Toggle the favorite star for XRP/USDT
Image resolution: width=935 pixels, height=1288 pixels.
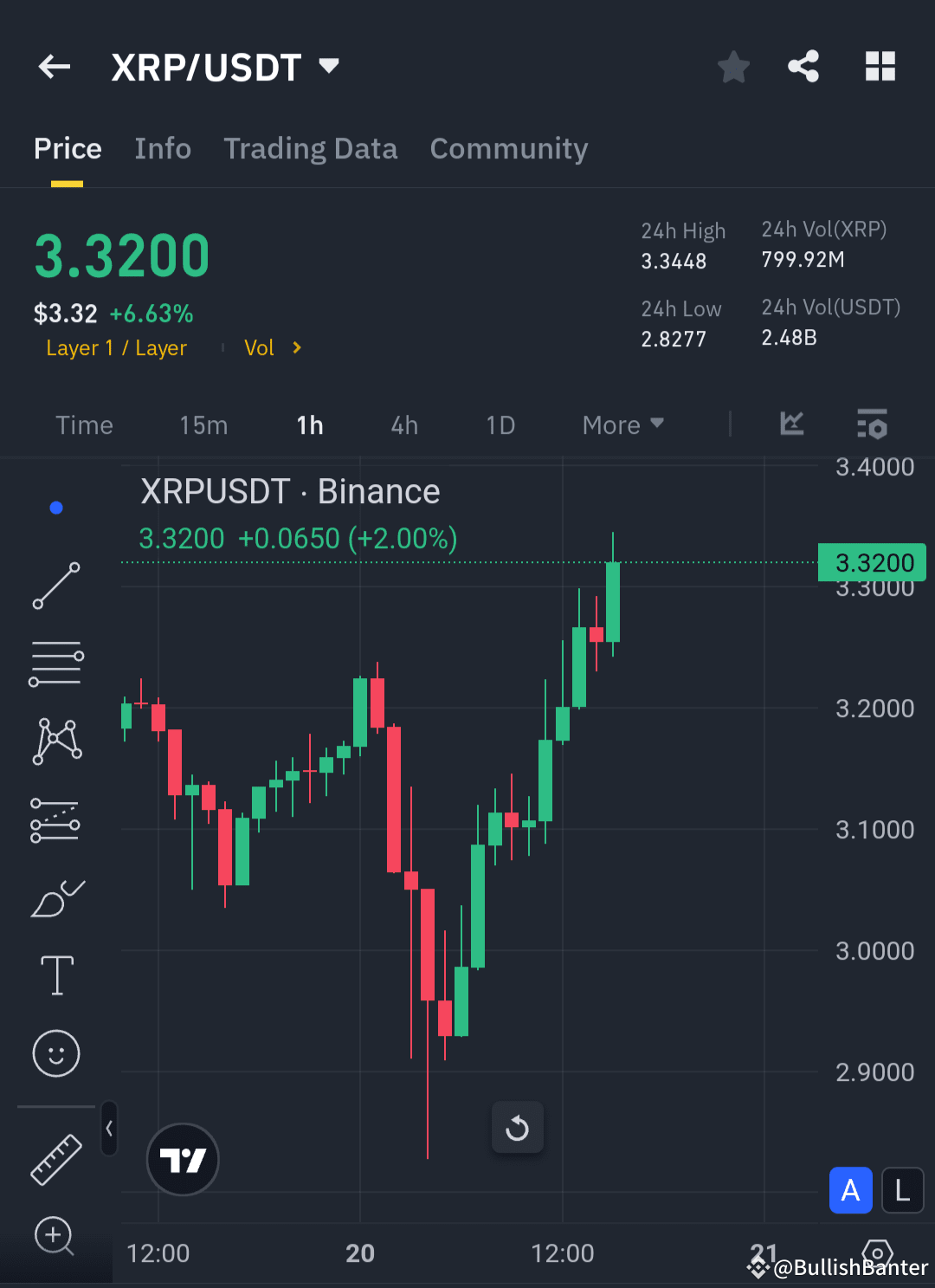coord(733,66)
